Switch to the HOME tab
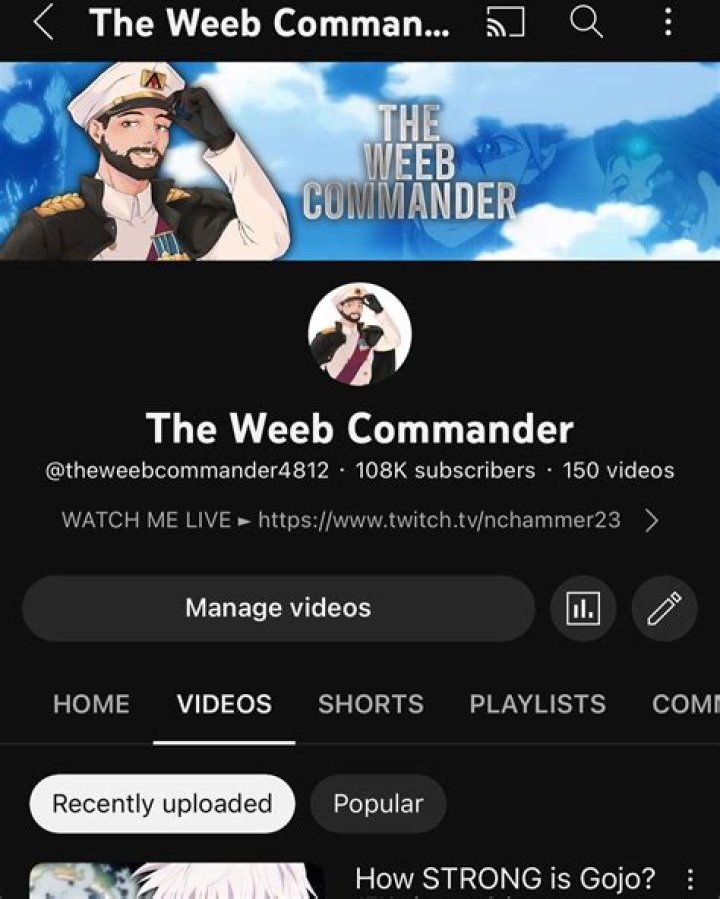 [91, 704]
